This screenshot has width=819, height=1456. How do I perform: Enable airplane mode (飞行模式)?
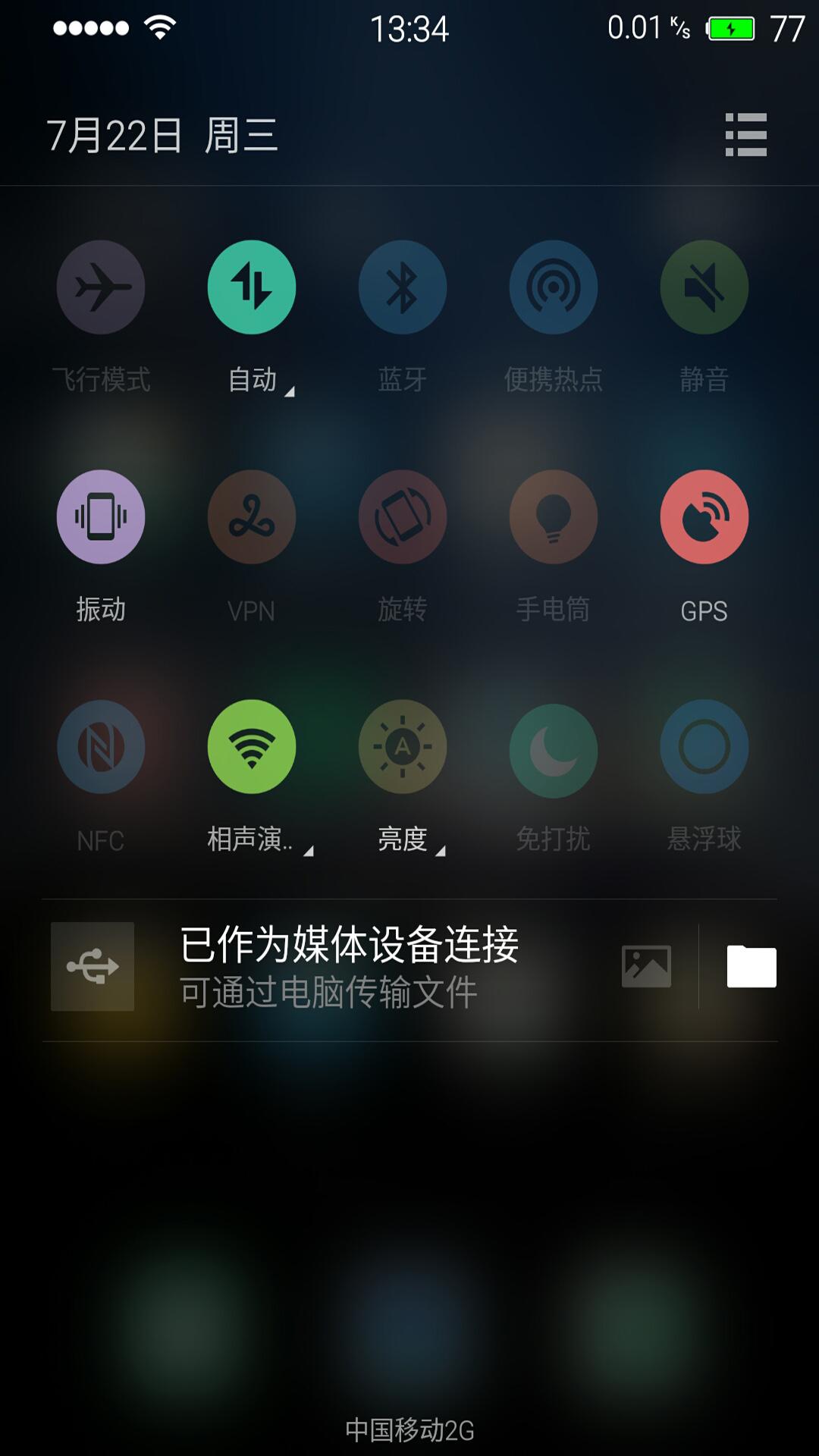pyautogui.click(x=101, y=287)
